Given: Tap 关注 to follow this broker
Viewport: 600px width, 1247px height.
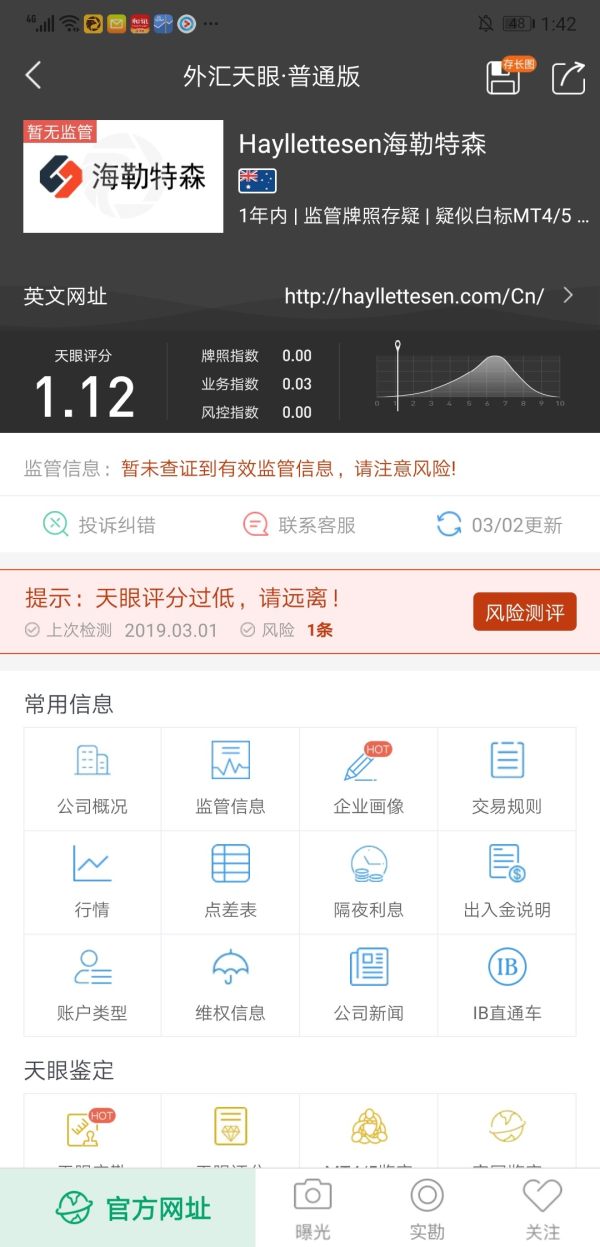Looking at the screenshot, I should pos(543,1208).
